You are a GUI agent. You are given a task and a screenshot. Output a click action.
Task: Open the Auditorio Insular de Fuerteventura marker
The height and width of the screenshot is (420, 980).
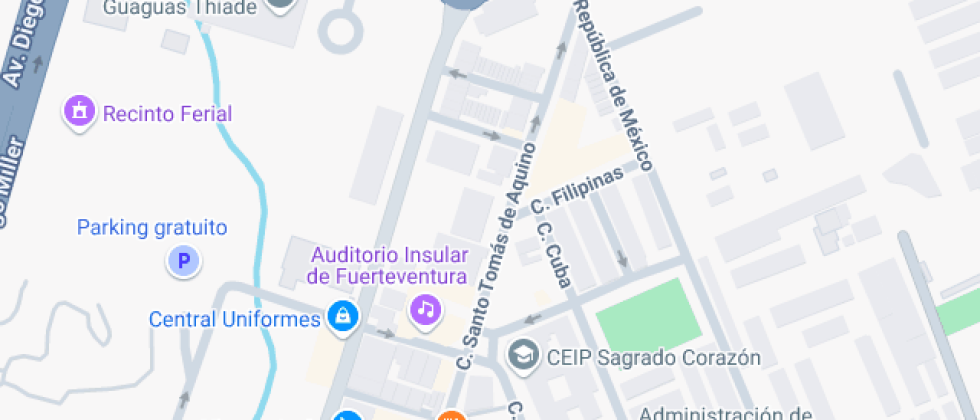coord(426,308)
